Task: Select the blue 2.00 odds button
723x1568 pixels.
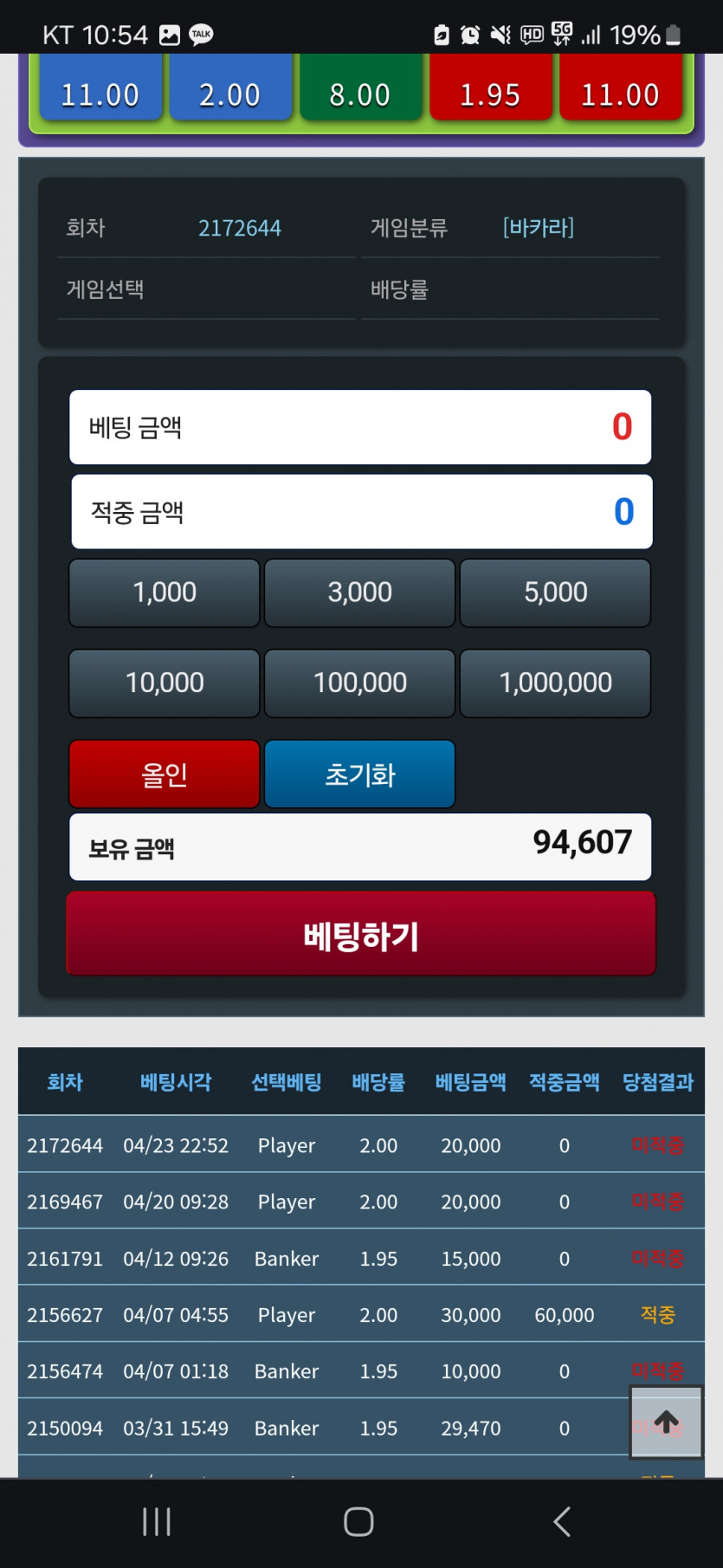Action: [230, 91]
